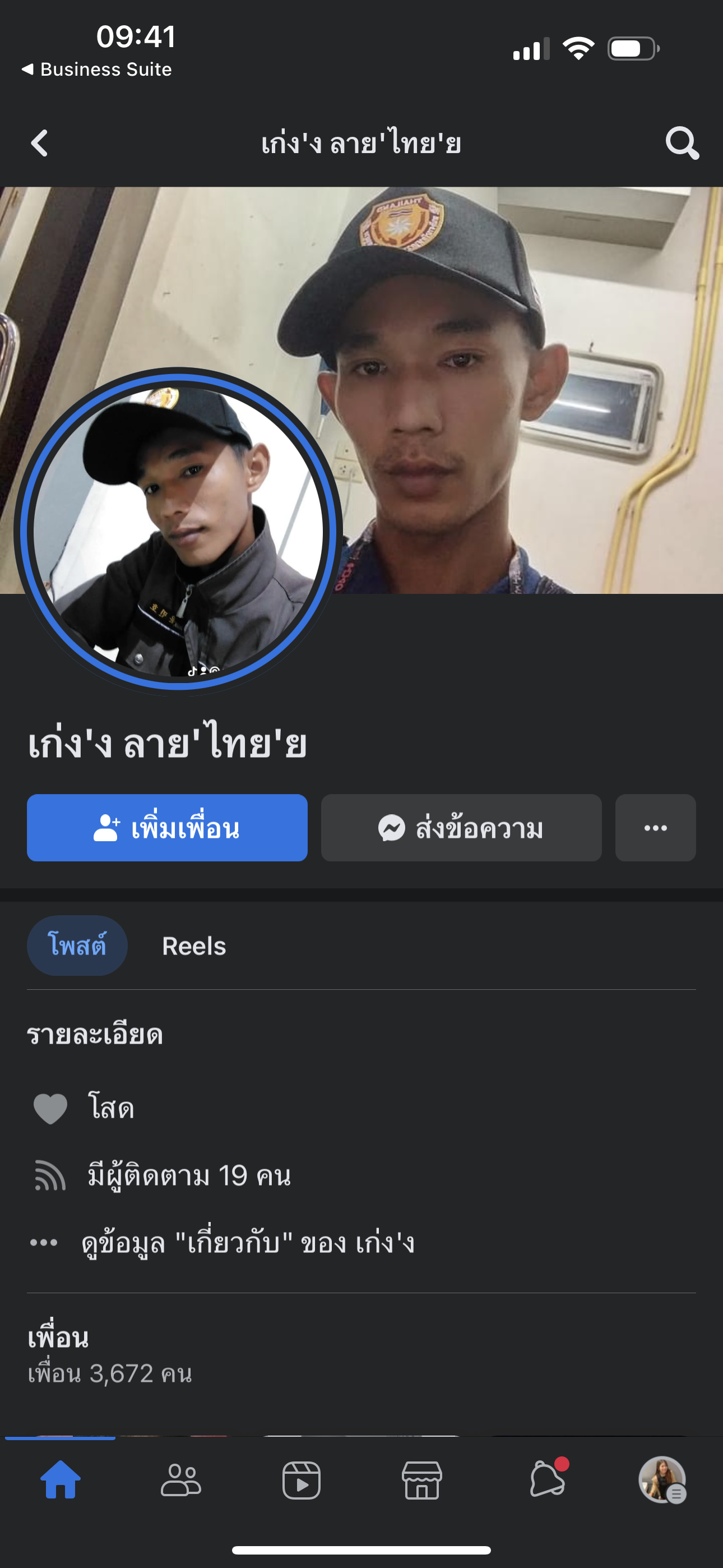Open the three-dot more options button
The image size is (723, 1568).
(655, 828)
